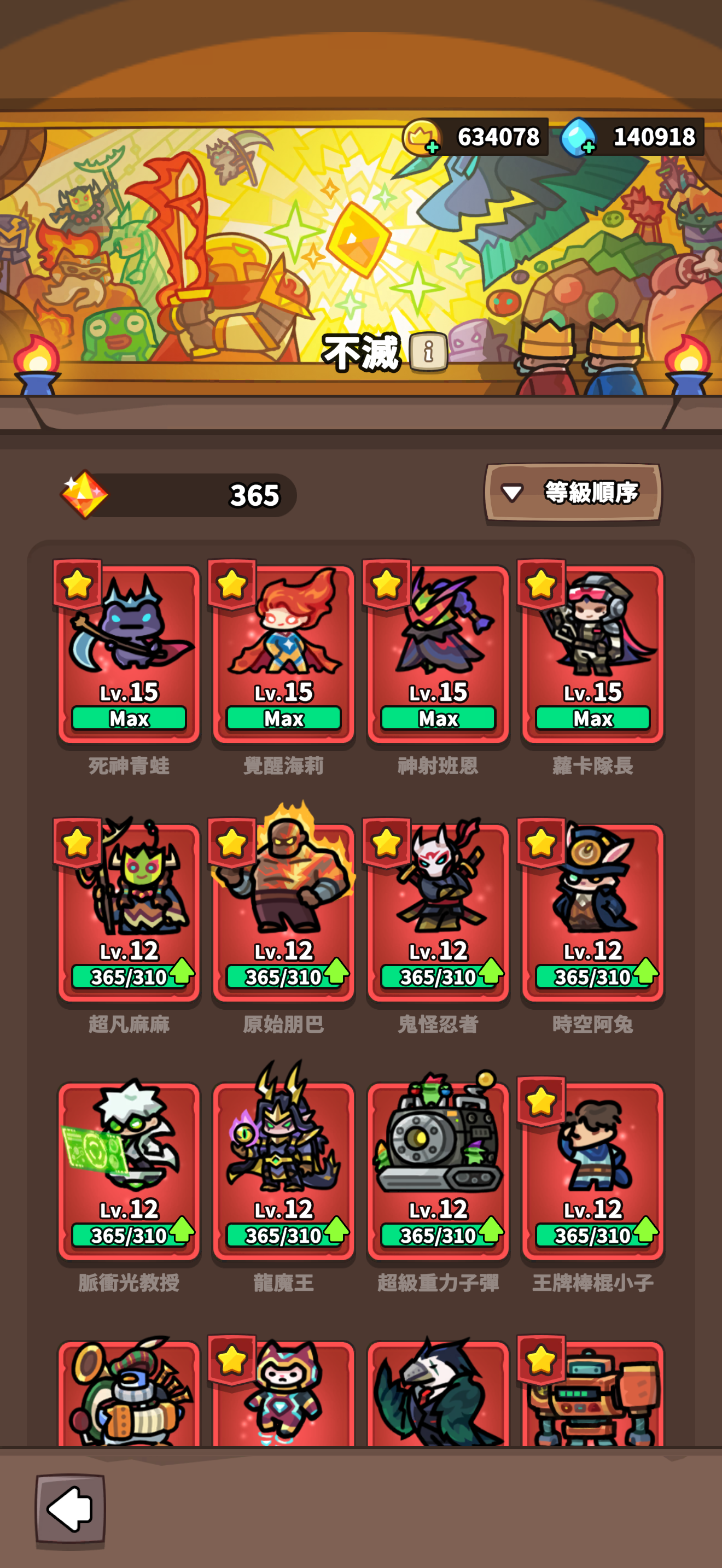Open the 死神青蛙 hero card
Screen dimensions: 722x1568
(129, 654)
